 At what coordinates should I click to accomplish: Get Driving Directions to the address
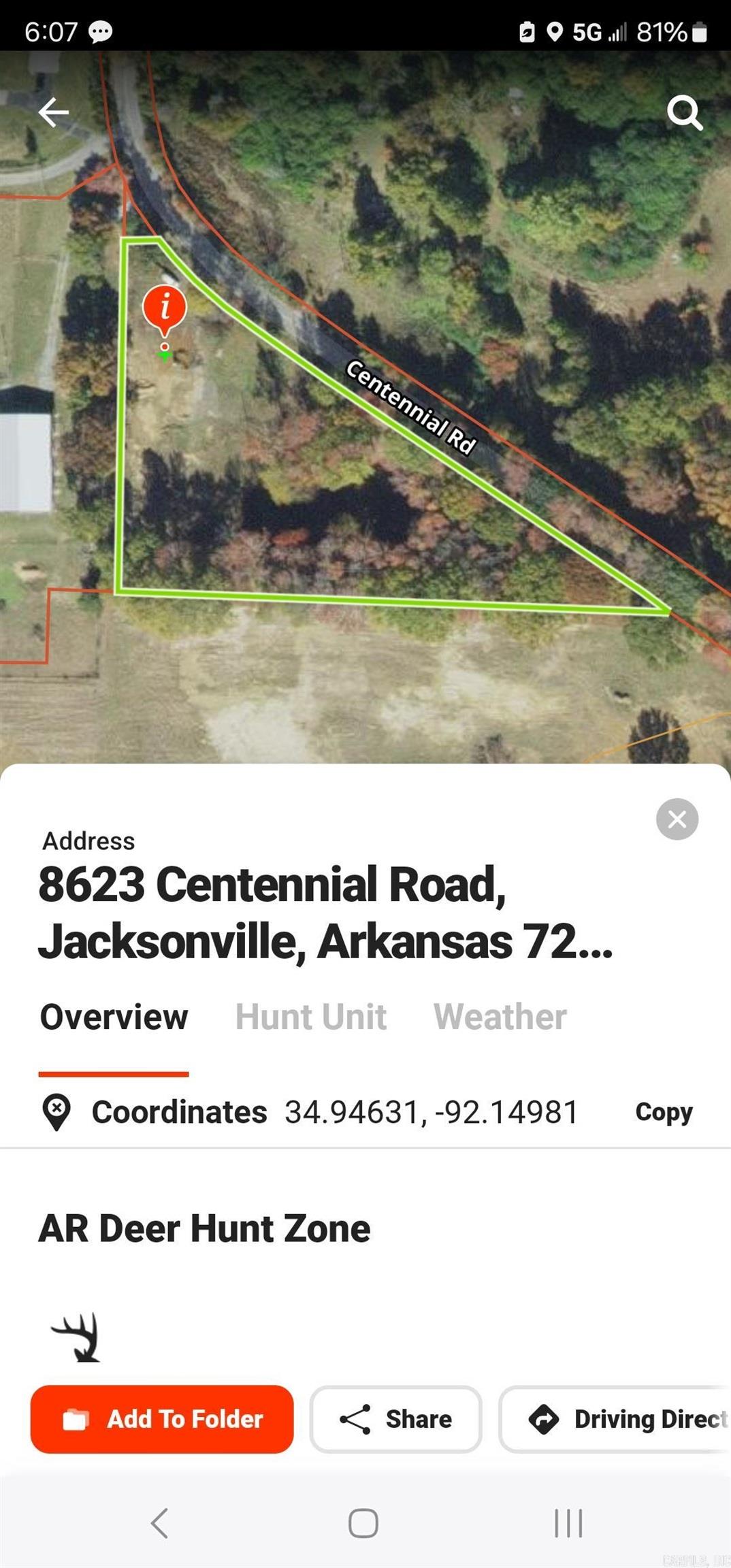[616, 1419]
